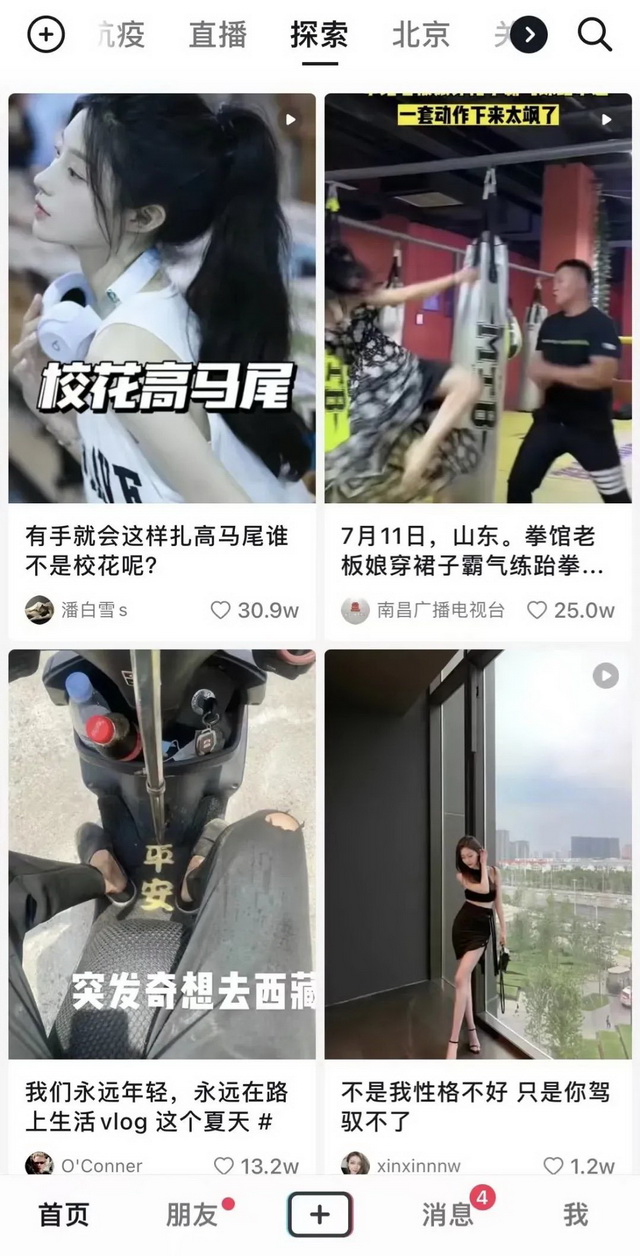Viewport: 640px width, 1256px height.
Task: Open the 拳馆老板娘 boxing video card
Action: 478,298
